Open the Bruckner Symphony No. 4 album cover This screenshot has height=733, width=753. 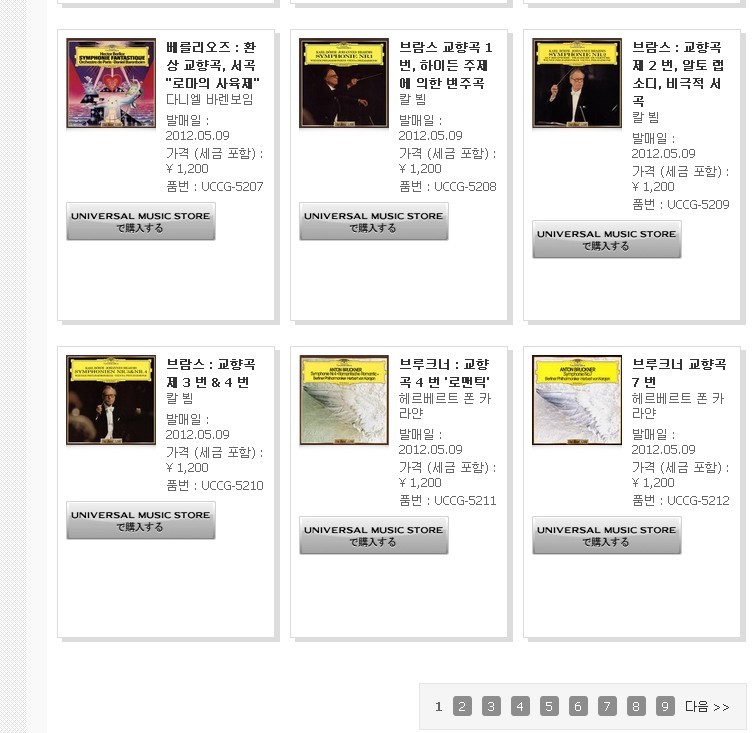pos(344,400)
